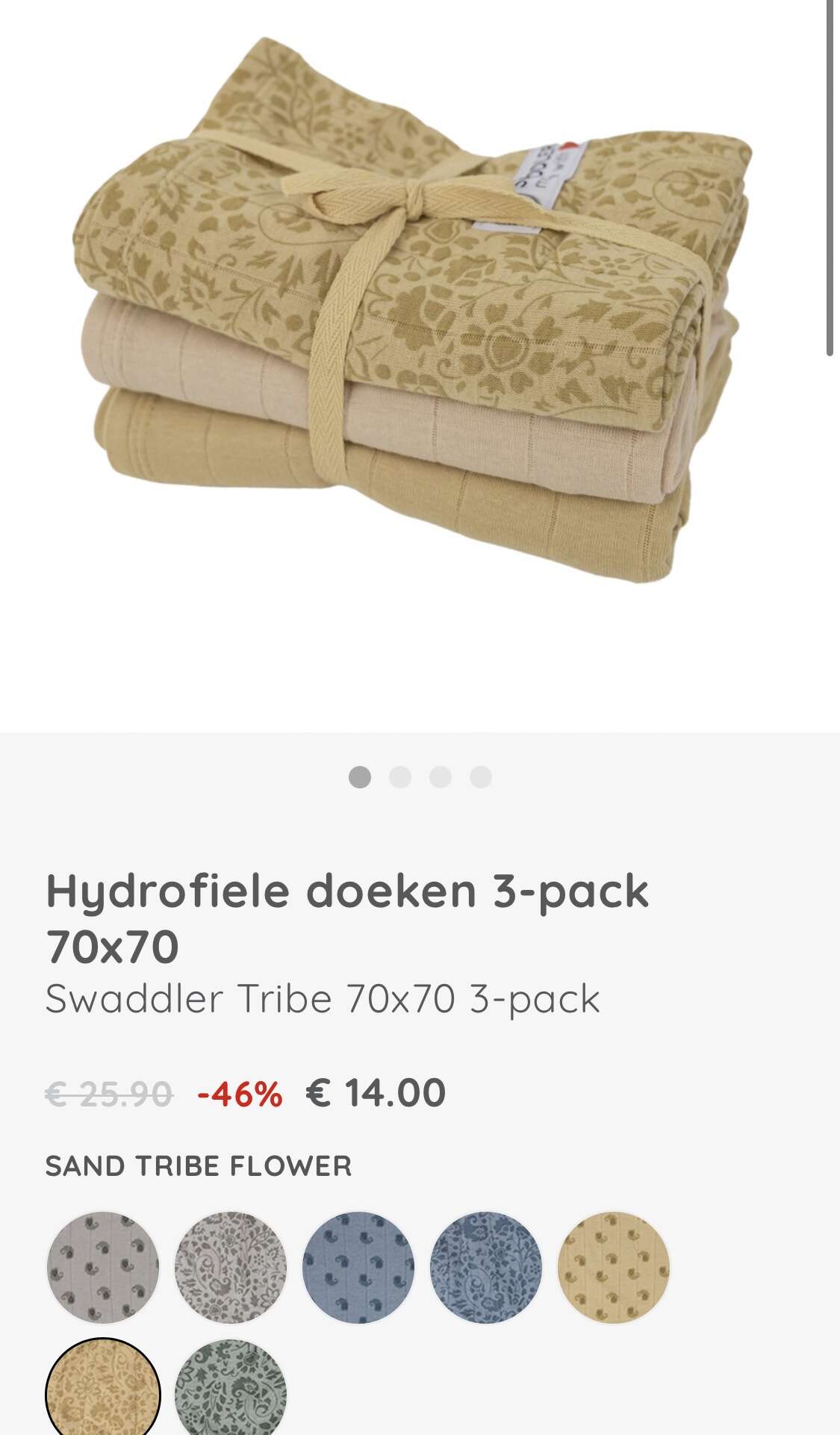Select the grey floral swatch
Viewport: 840px width, 1435px height.
pos(231,1268)
